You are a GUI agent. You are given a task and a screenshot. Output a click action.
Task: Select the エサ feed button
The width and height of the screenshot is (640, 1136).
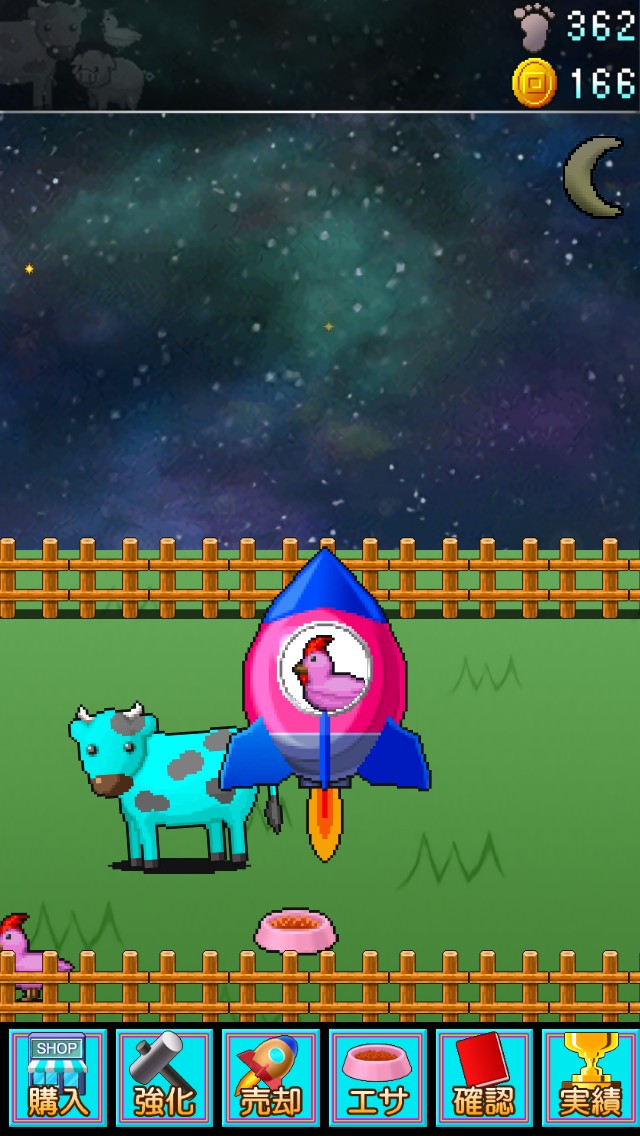378,1077
